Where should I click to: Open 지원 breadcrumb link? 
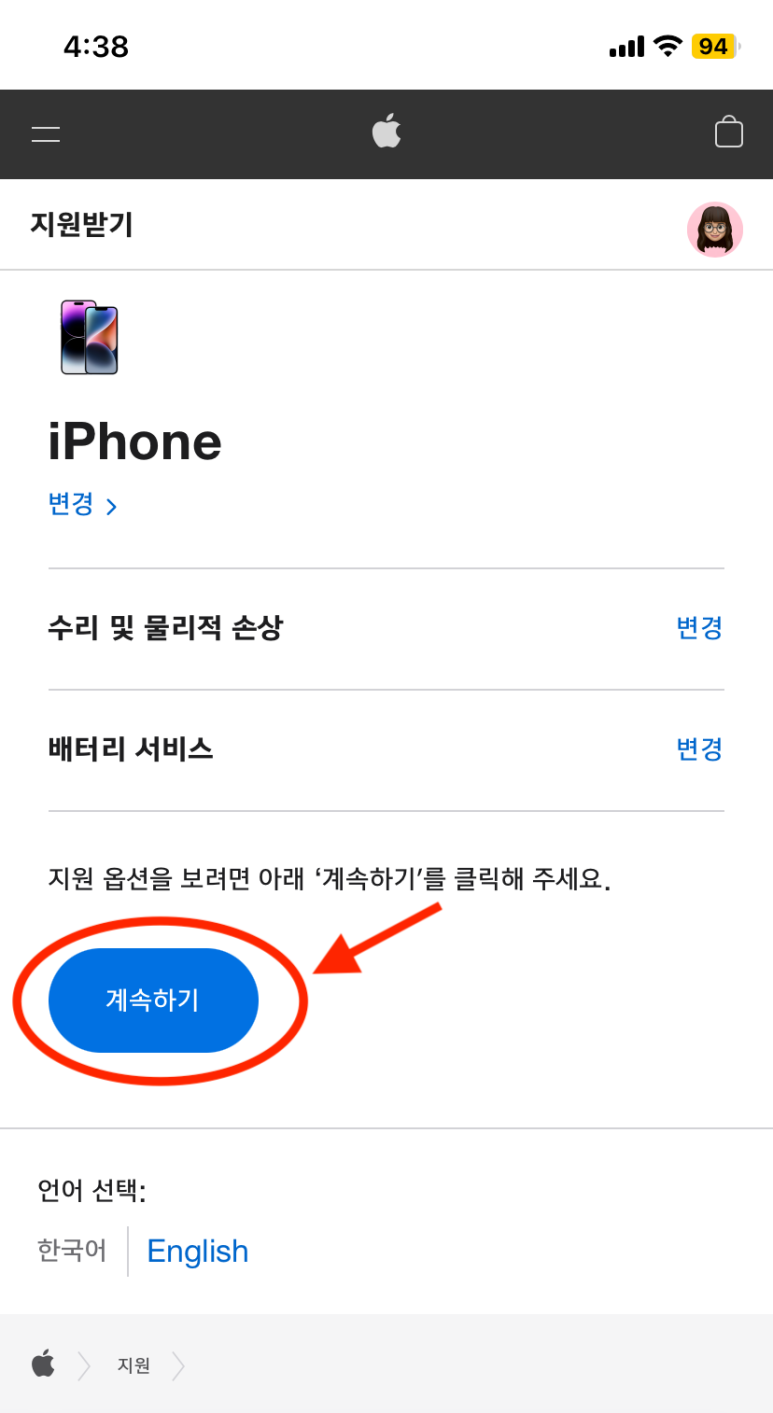click(x=133, y=1365)
